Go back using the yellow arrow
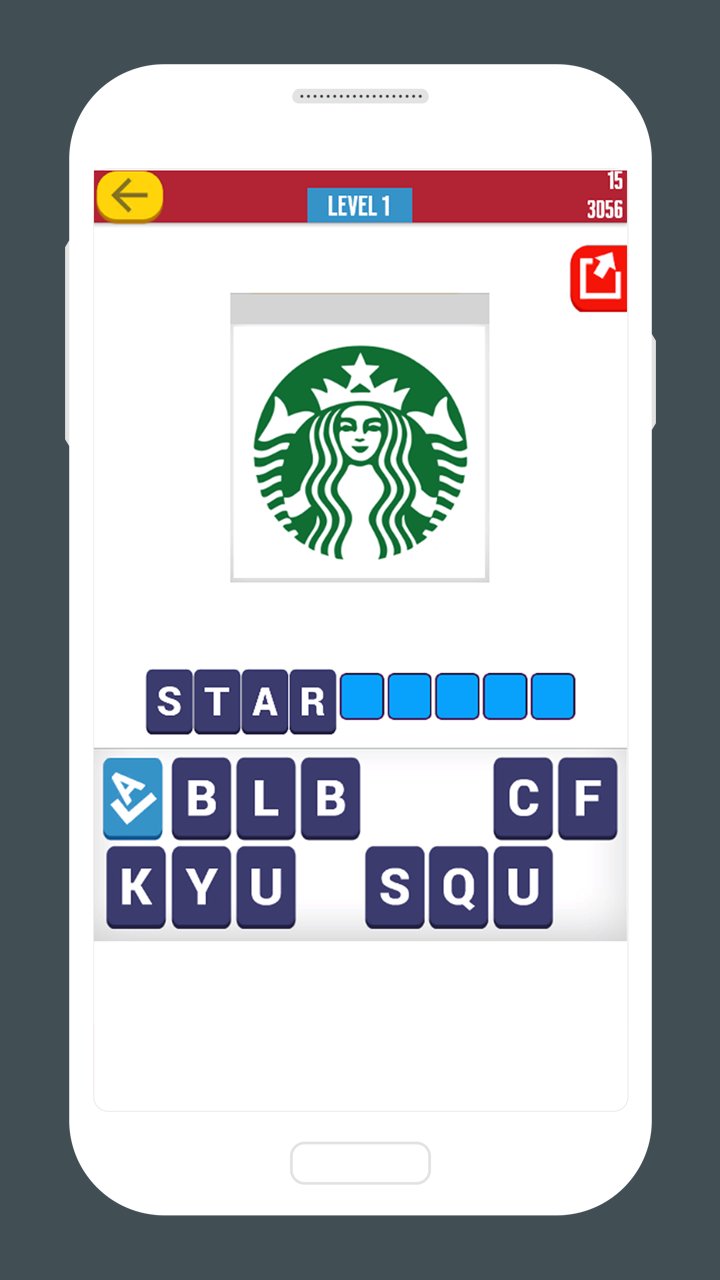Screen dimensions: 720x1280 pyautogui.click(x=129, y=196)
